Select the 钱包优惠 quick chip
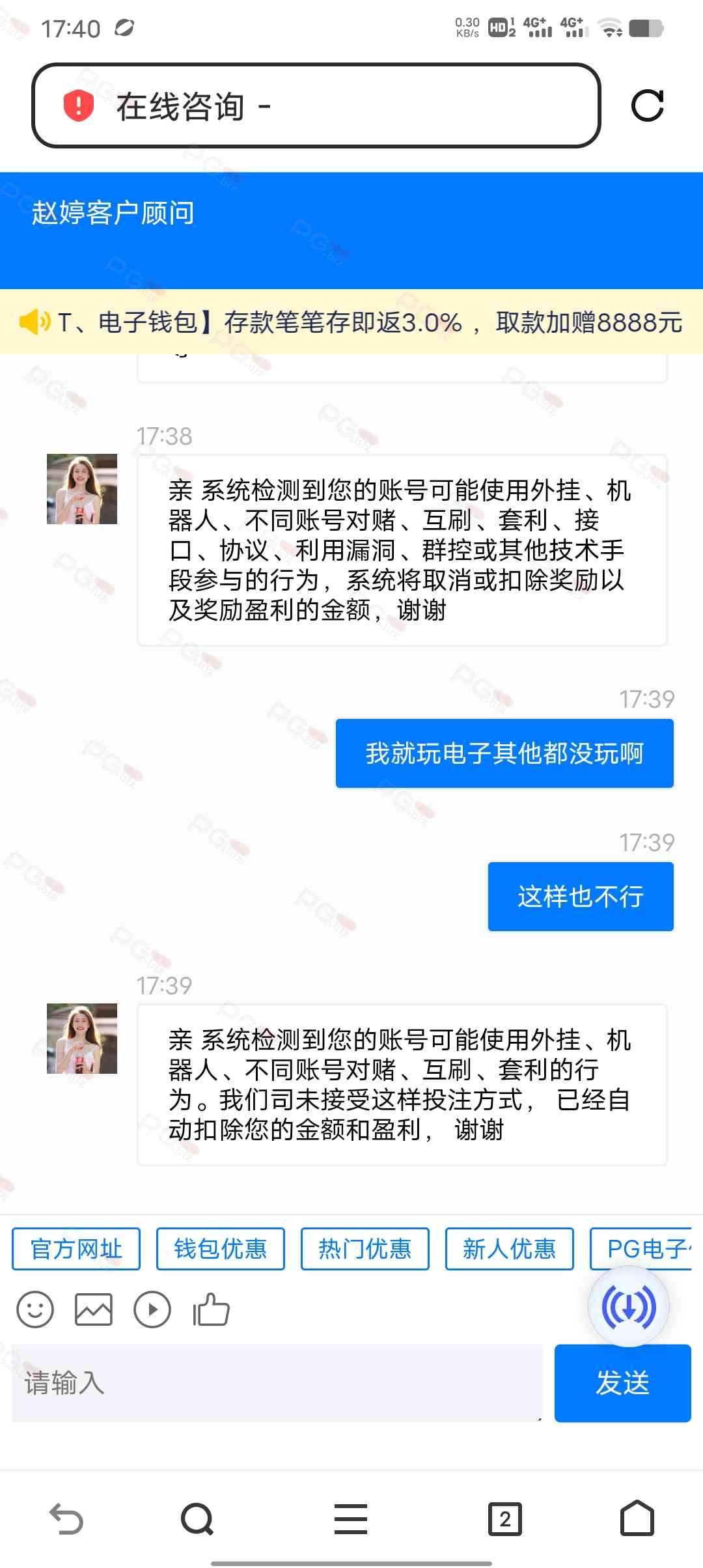 click(x=220, y=1248)
